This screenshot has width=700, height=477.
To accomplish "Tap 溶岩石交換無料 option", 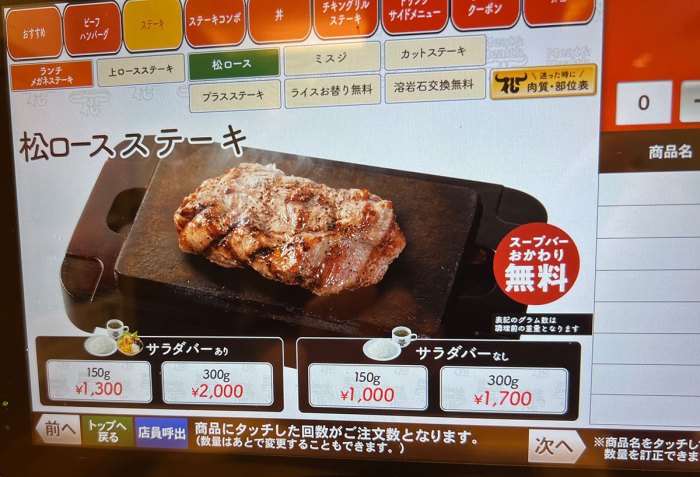I will point(434,84).
